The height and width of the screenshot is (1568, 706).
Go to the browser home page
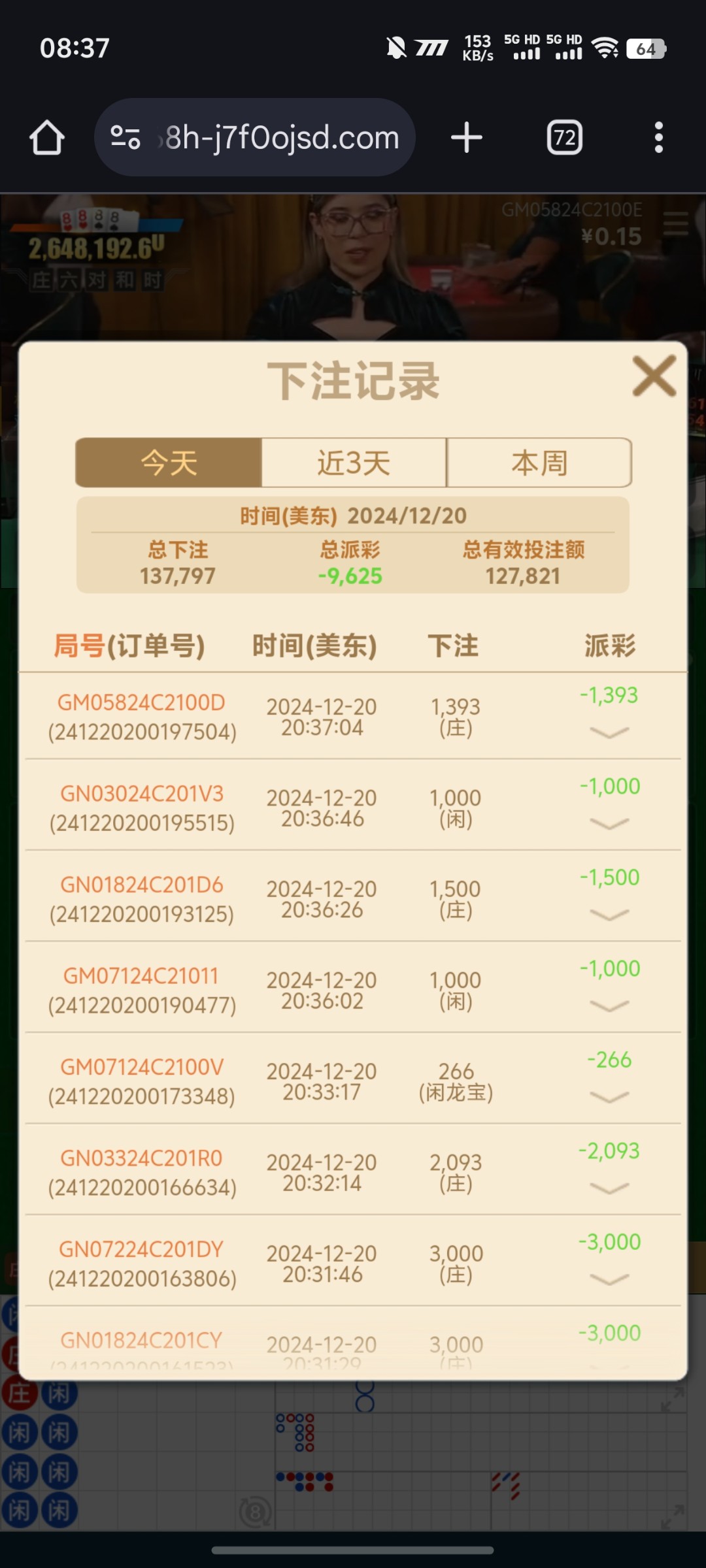pos(47,138)
